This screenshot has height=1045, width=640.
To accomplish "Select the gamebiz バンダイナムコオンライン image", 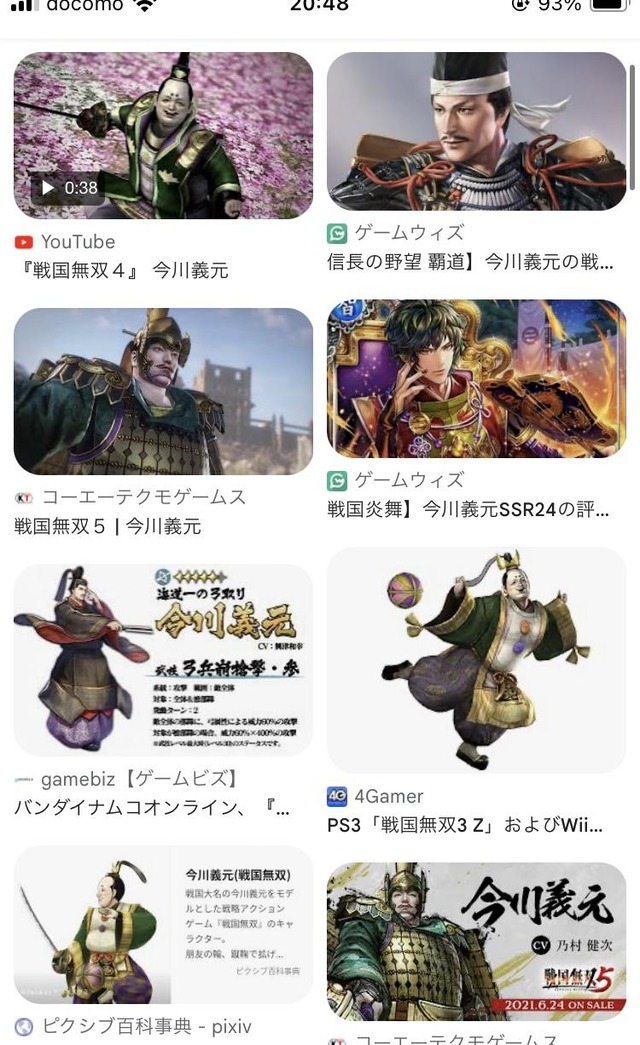I will 163,660.
